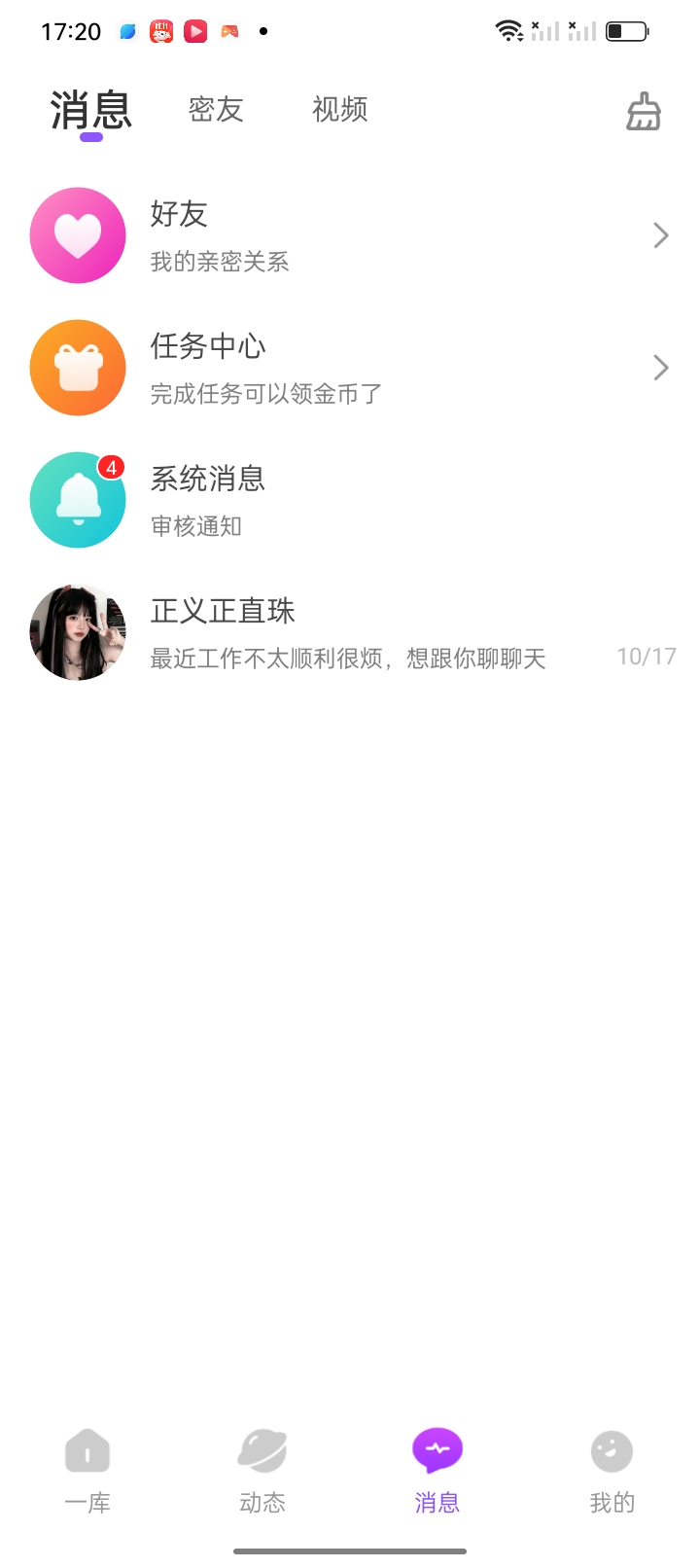Expand 任务中心 using the arrow

[x=662, y=368]
